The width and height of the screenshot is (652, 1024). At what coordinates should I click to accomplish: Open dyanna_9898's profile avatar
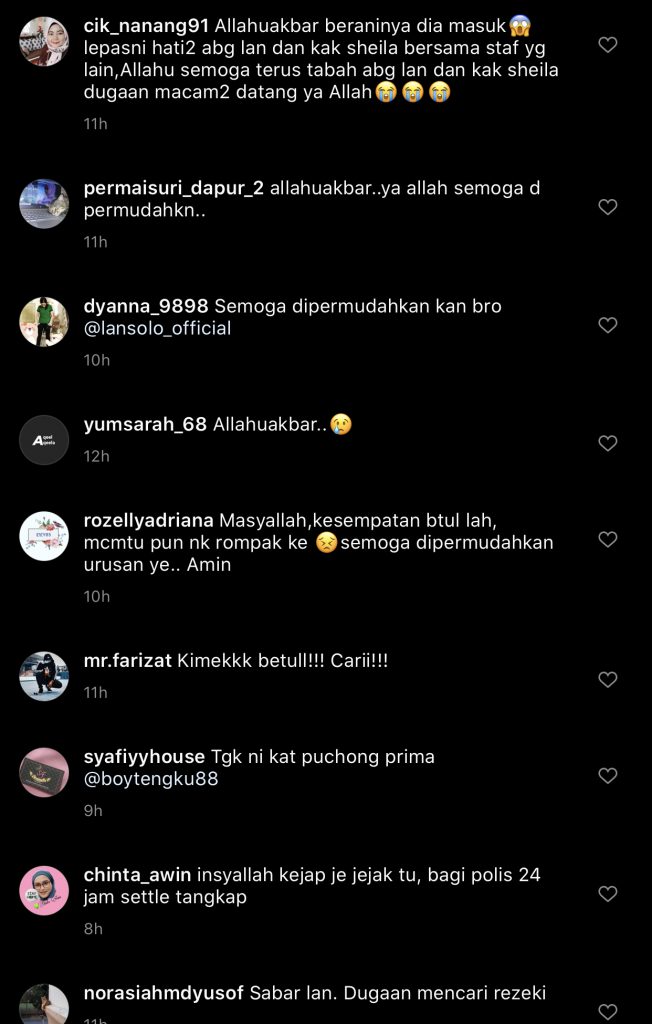[x=44, y=322]
